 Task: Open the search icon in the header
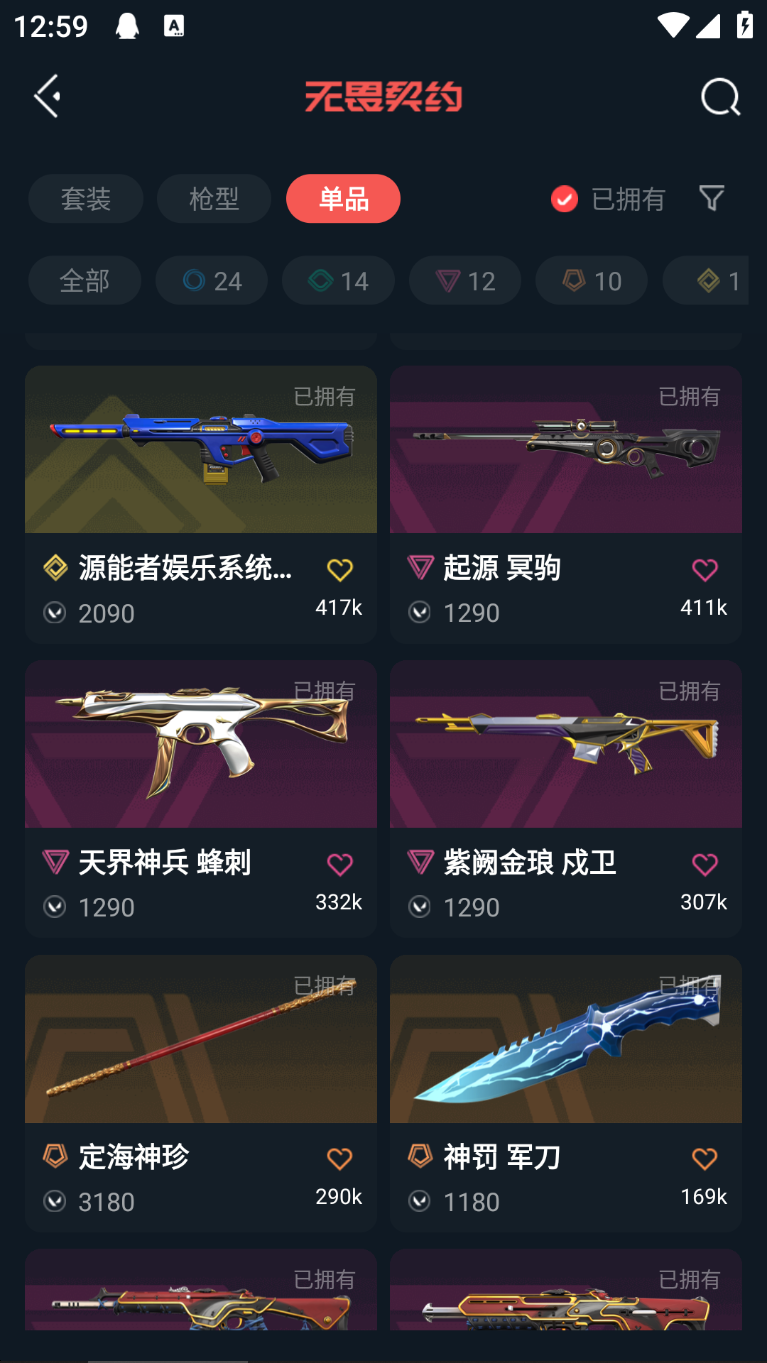[720, 97]
